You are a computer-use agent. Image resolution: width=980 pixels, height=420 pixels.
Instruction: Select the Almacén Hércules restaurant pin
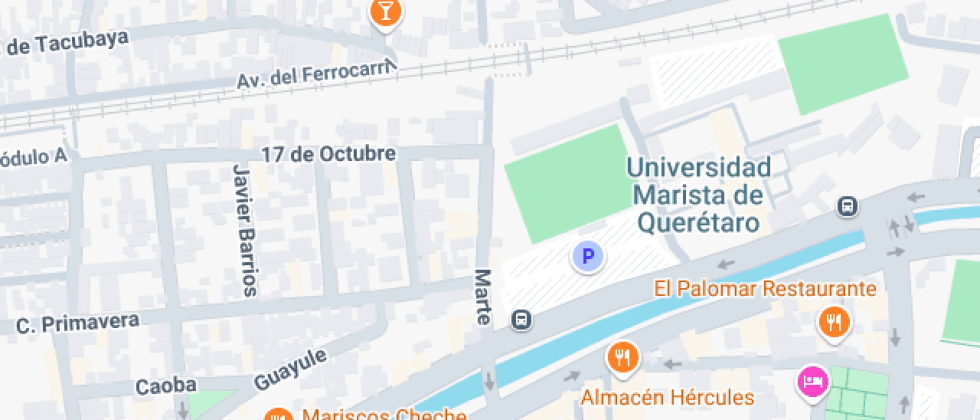622,357
